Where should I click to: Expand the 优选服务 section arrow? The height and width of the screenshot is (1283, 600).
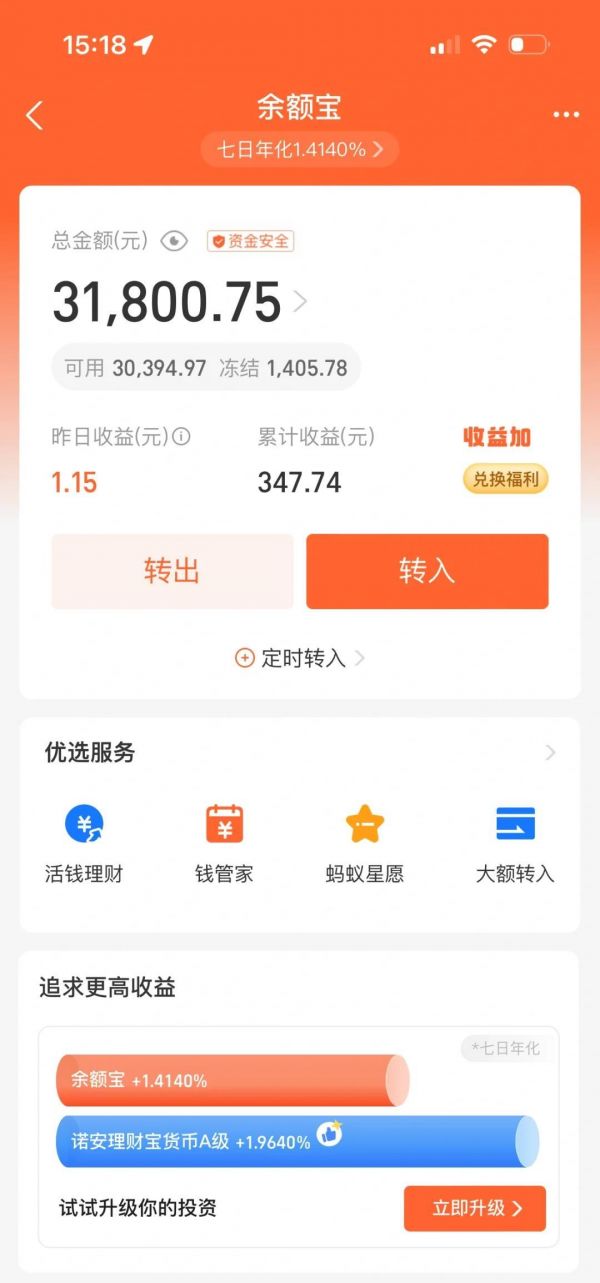point(550,753)
